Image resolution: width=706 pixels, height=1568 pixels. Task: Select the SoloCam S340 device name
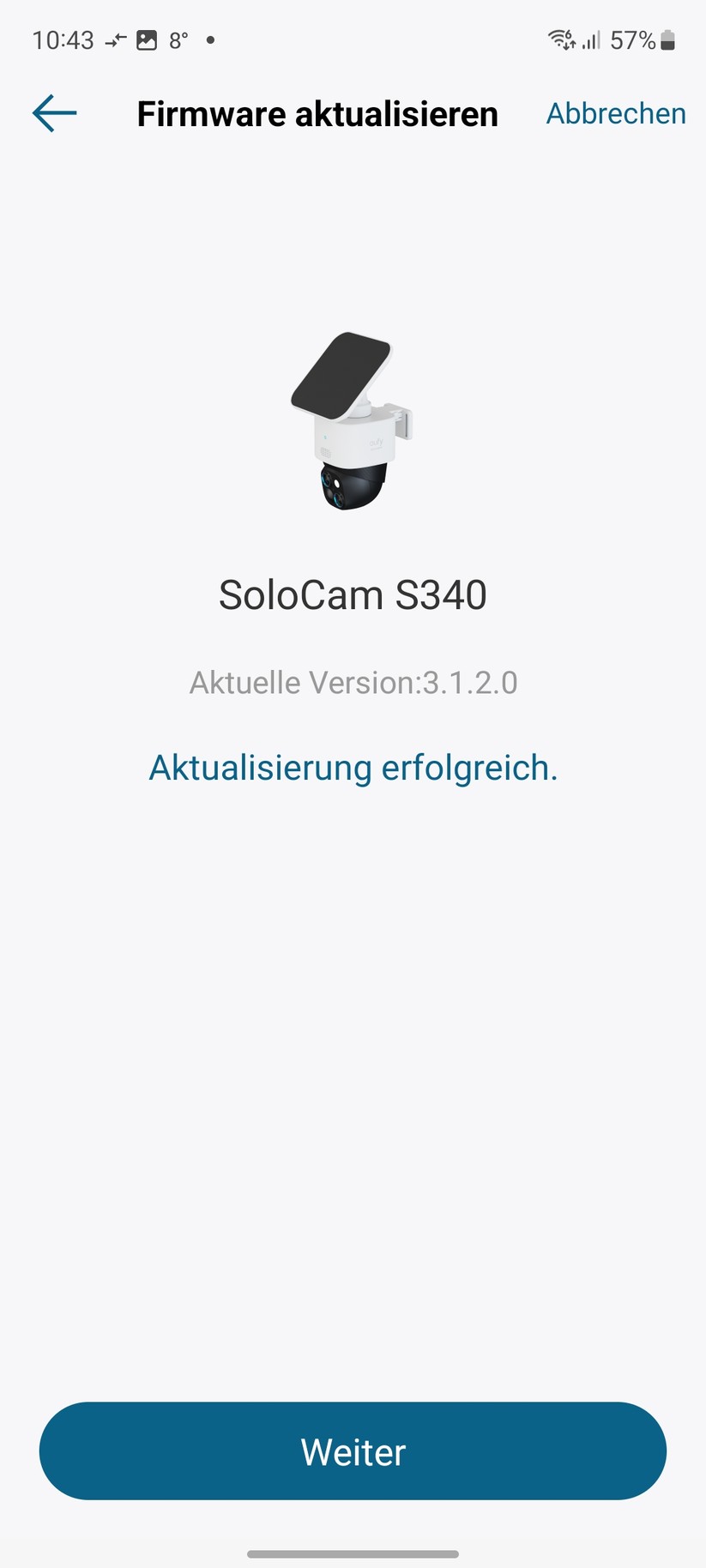tap(353, 594)
